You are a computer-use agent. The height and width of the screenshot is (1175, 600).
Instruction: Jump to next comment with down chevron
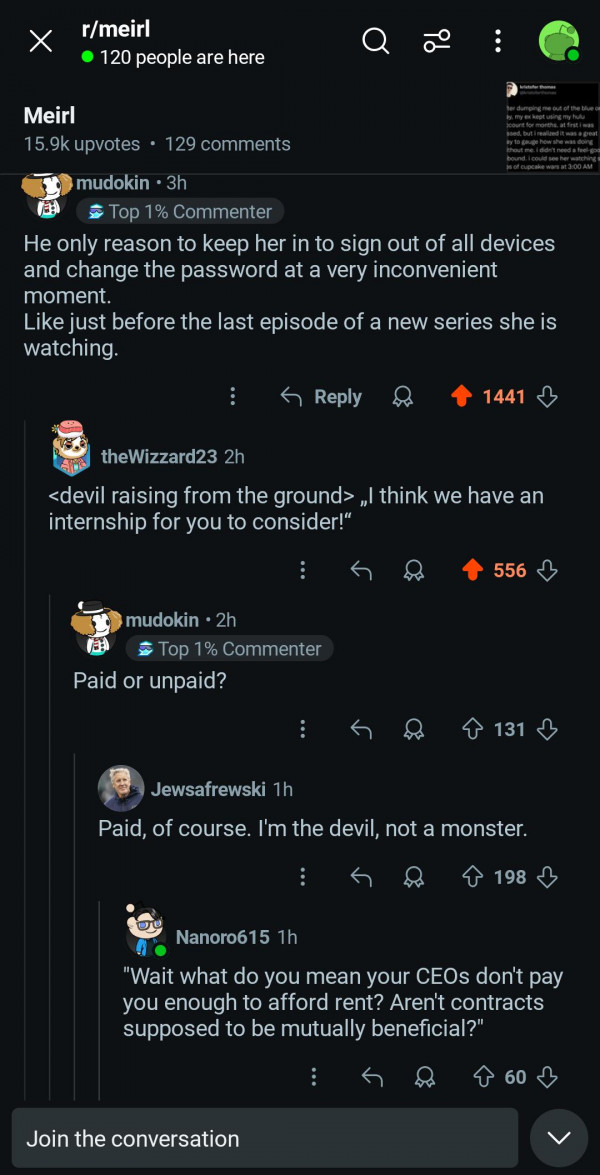pos(558,1138)
